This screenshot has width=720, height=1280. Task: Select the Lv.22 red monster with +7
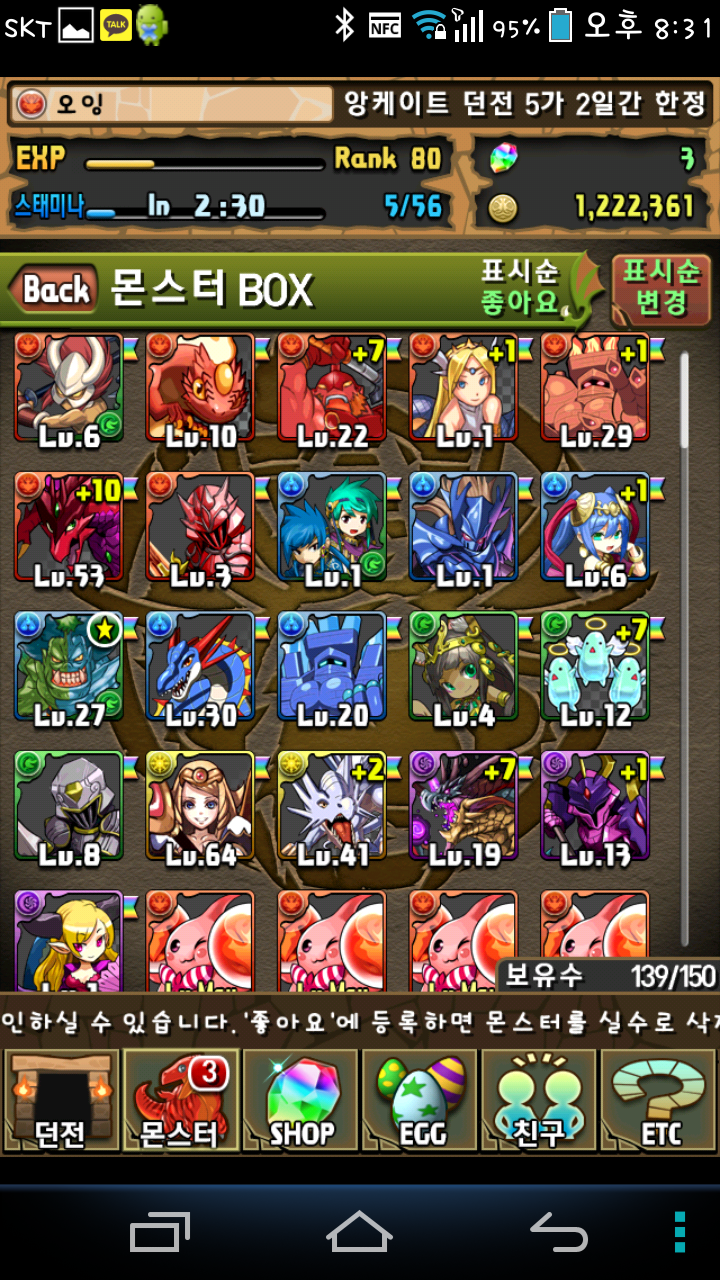[x=332, y=388]
